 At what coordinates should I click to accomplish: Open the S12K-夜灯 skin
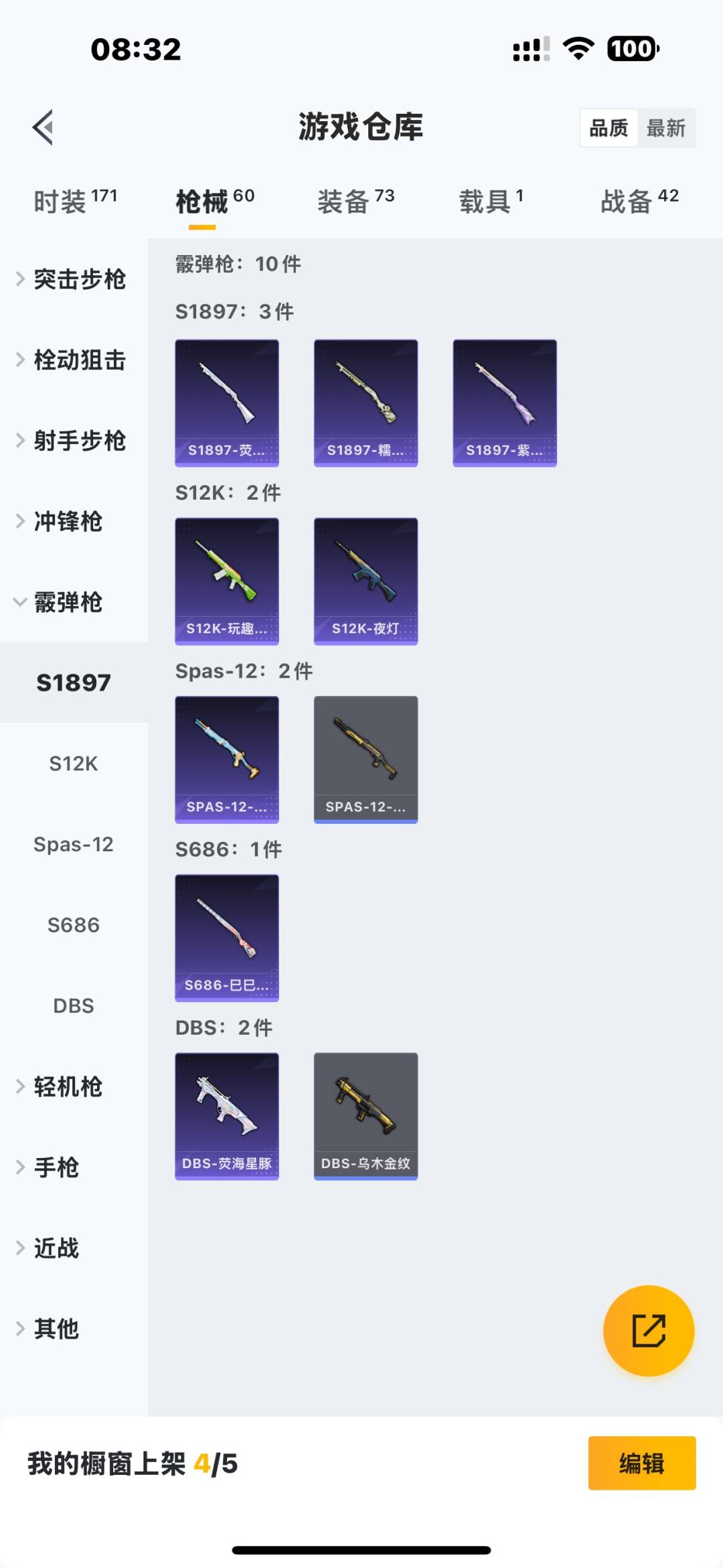point(366,581)
